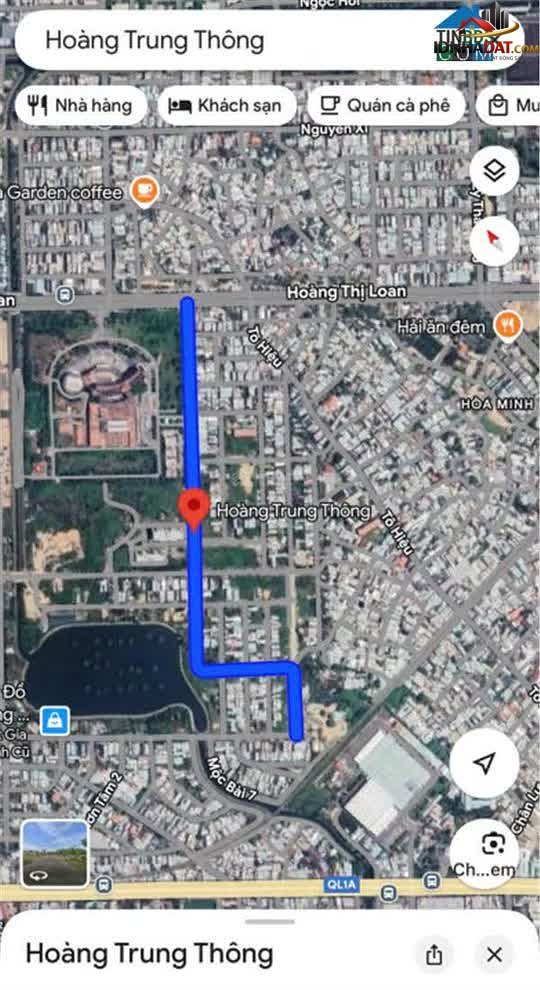Center map on my location arrow
This screenshot has height=990, width=540.
[484, 763]
